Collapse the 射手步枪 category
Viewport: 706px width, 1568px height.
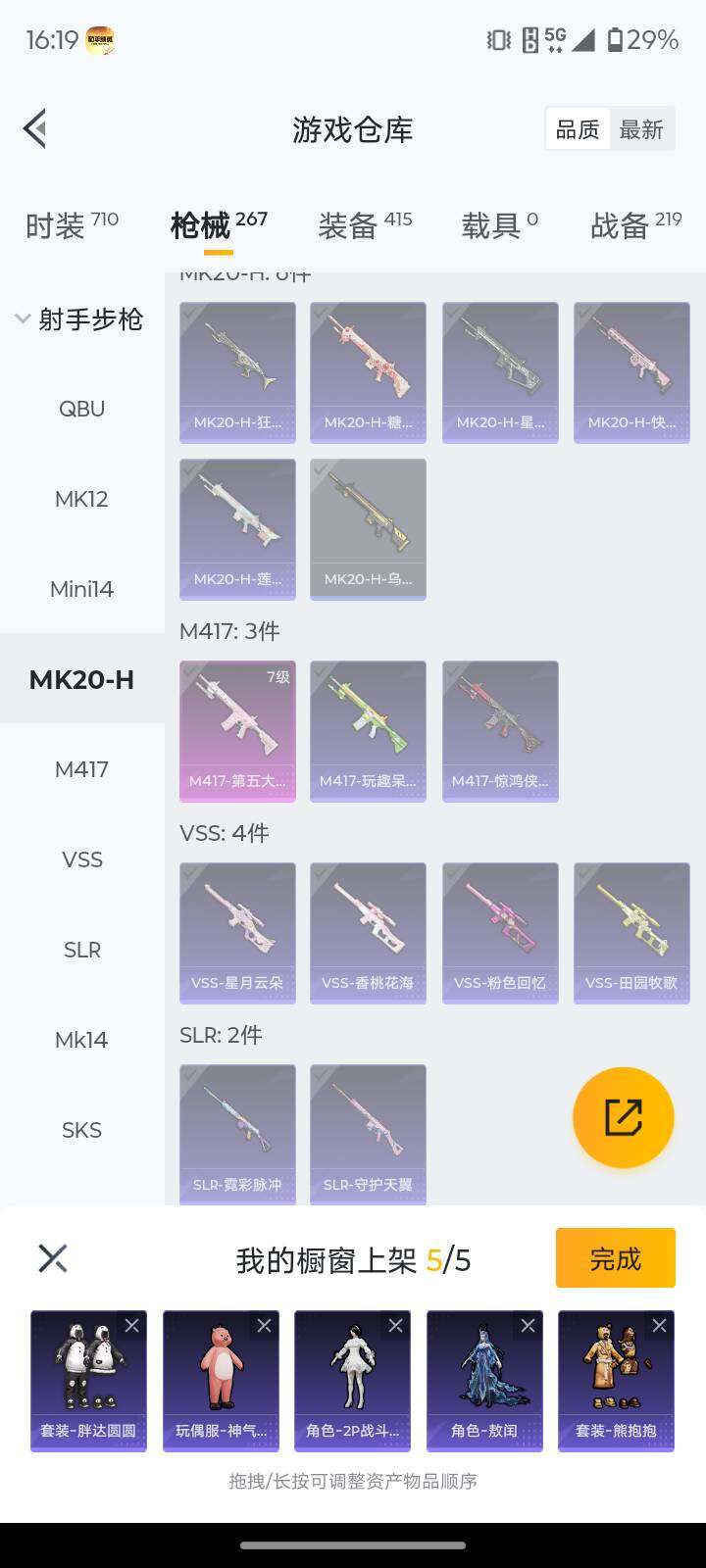80,318
